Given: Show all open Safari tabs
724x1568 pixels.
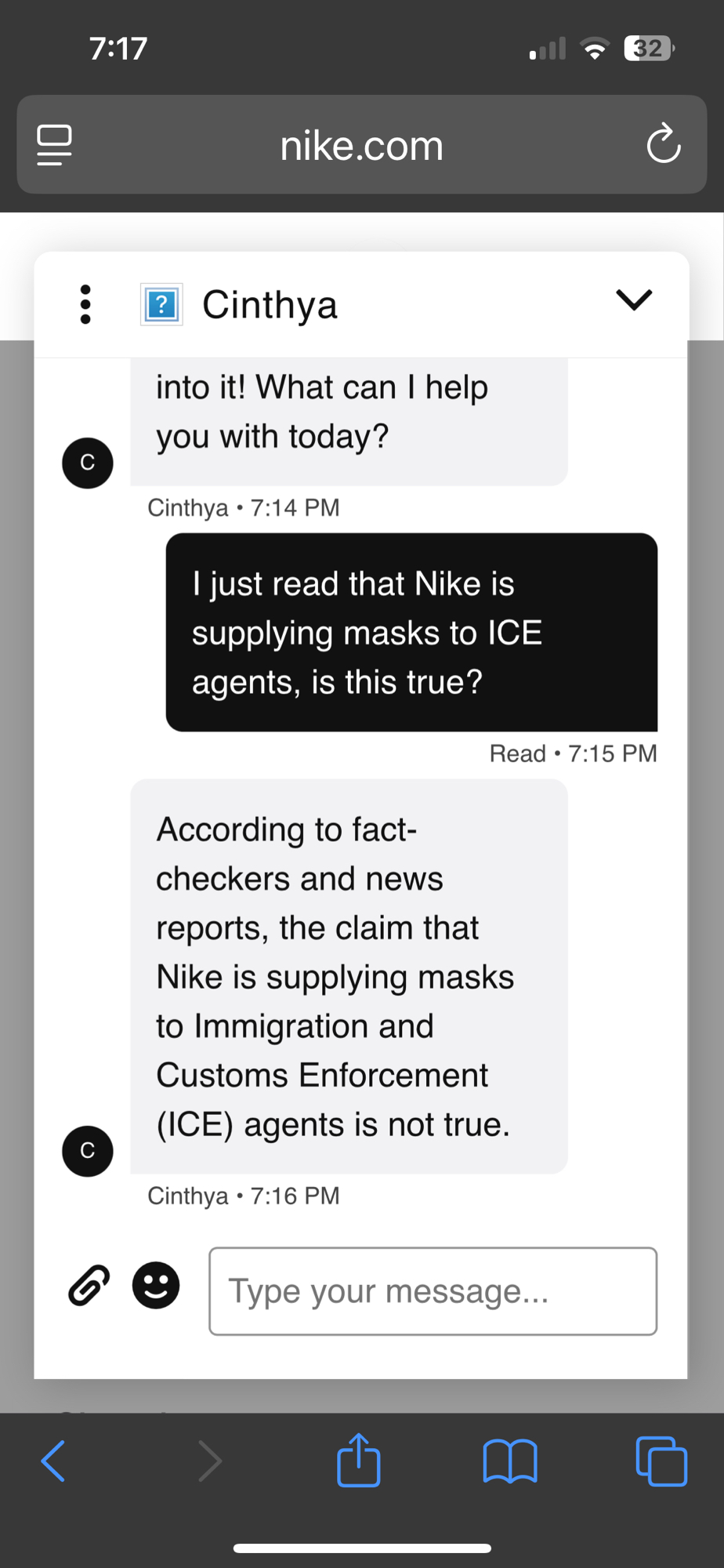Looking at the screenshot, I should [661, 1461].
